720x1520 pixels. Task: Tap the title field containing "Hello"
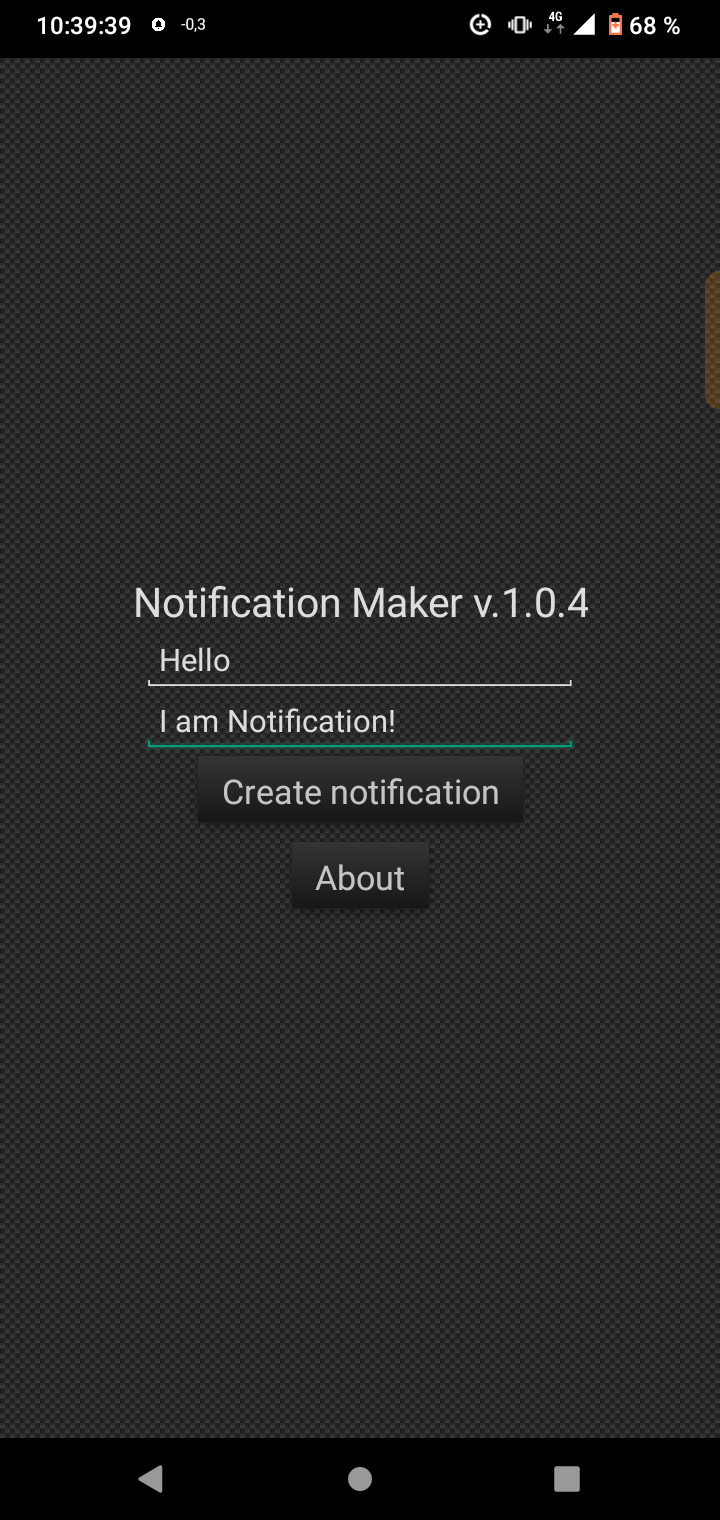[x=360, y=661]
